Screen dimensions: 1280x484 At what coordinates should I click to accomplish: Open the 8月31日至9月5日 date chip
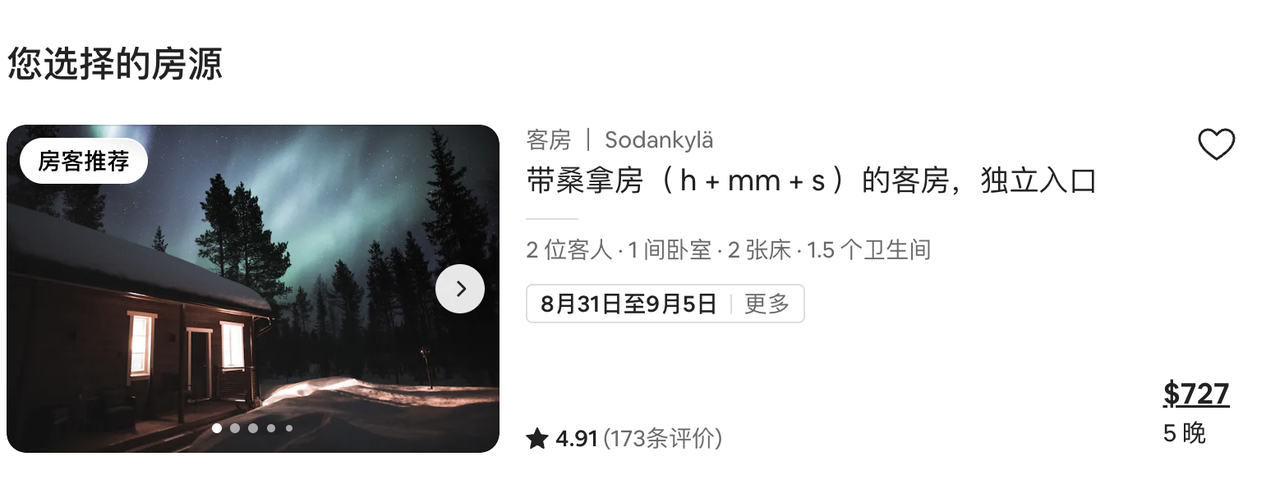tap(630, 304)
